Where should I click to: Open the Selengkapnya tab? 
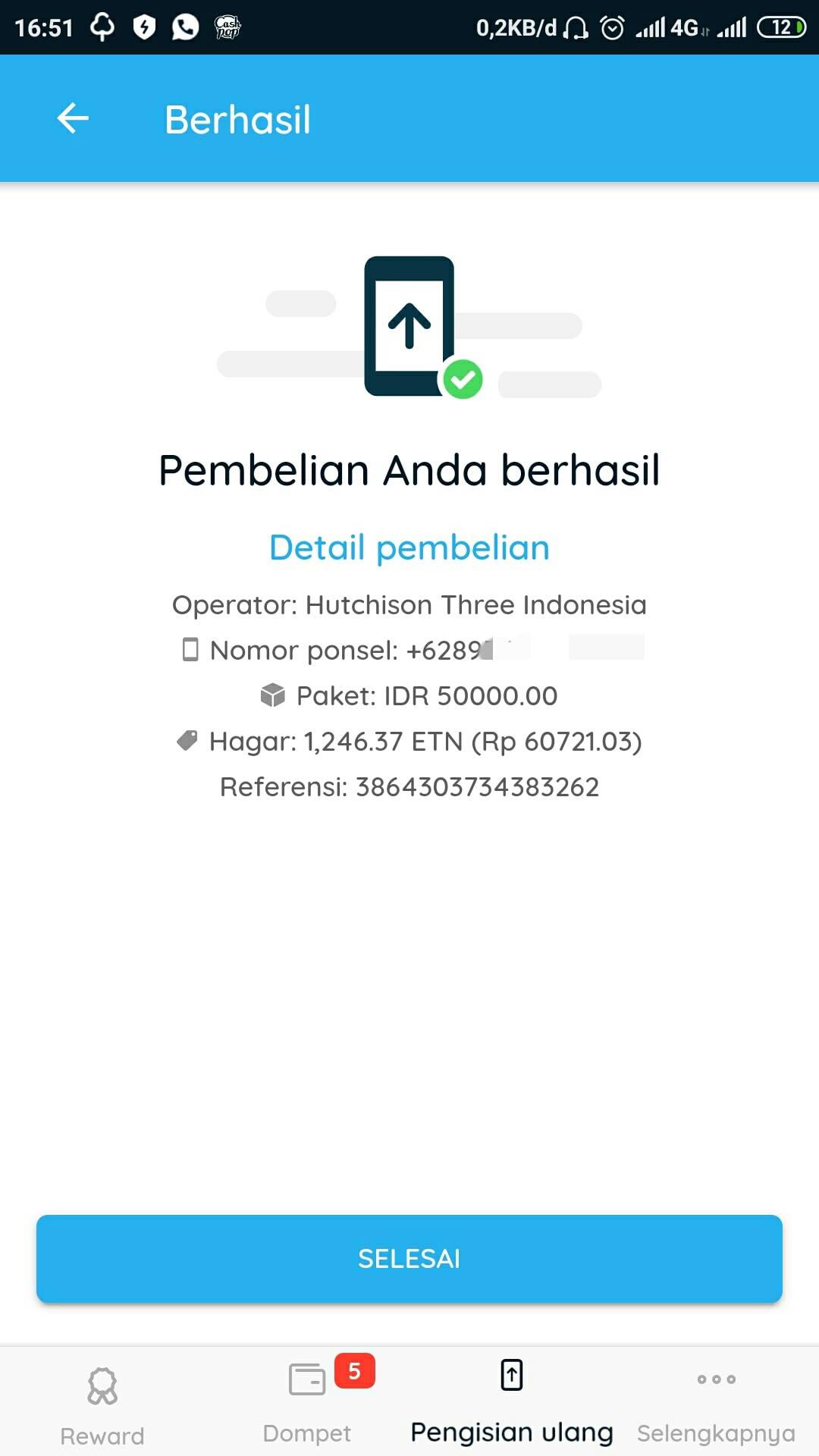[717, 1404]
